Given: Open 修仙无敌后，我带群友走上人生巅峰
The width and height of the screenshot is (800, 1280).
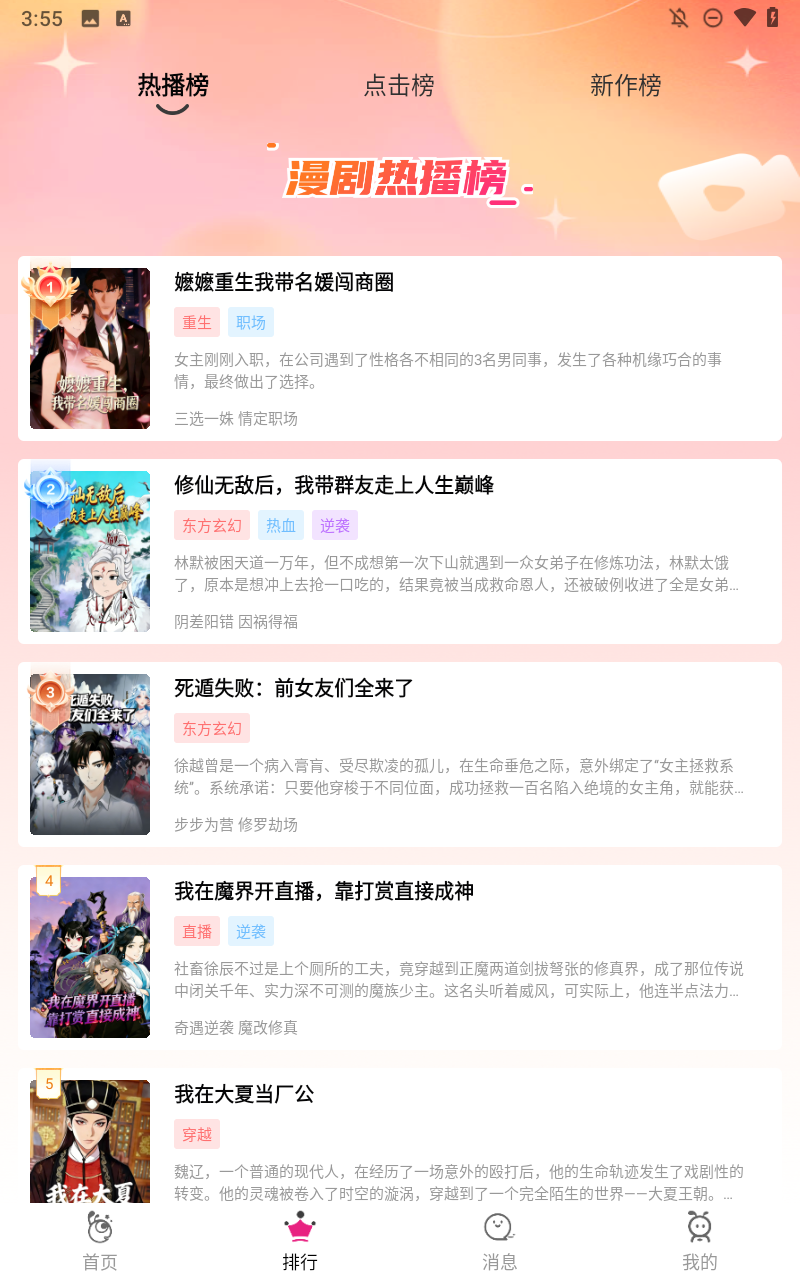Looking at the screenshot, I should (x=400, y=551).
